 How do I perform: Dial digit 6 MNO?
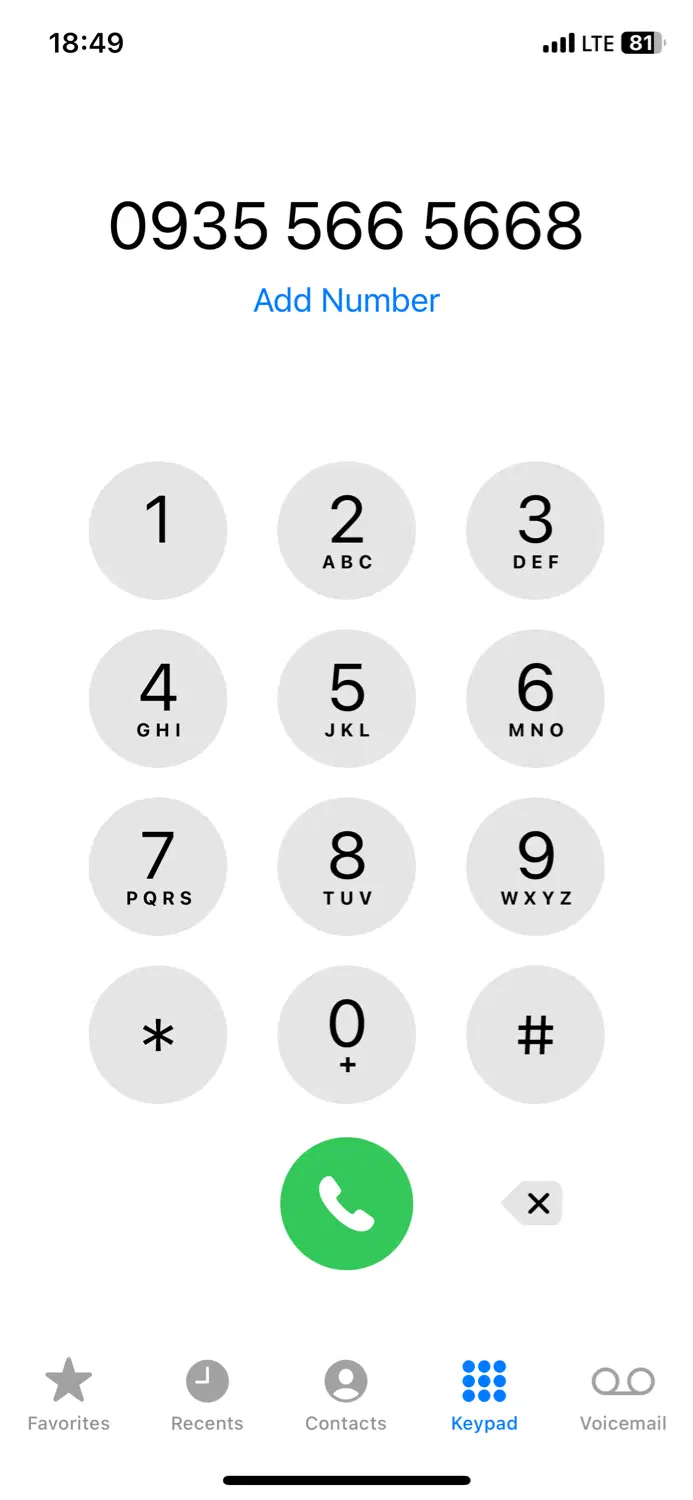535,698
